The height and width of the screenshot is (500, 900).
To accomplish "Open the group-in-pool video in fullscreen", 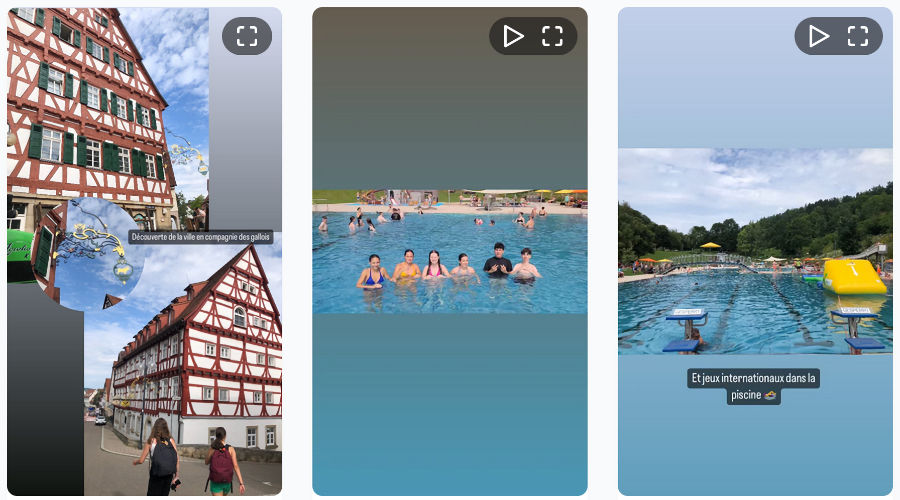I will click(x=552, y=37).
